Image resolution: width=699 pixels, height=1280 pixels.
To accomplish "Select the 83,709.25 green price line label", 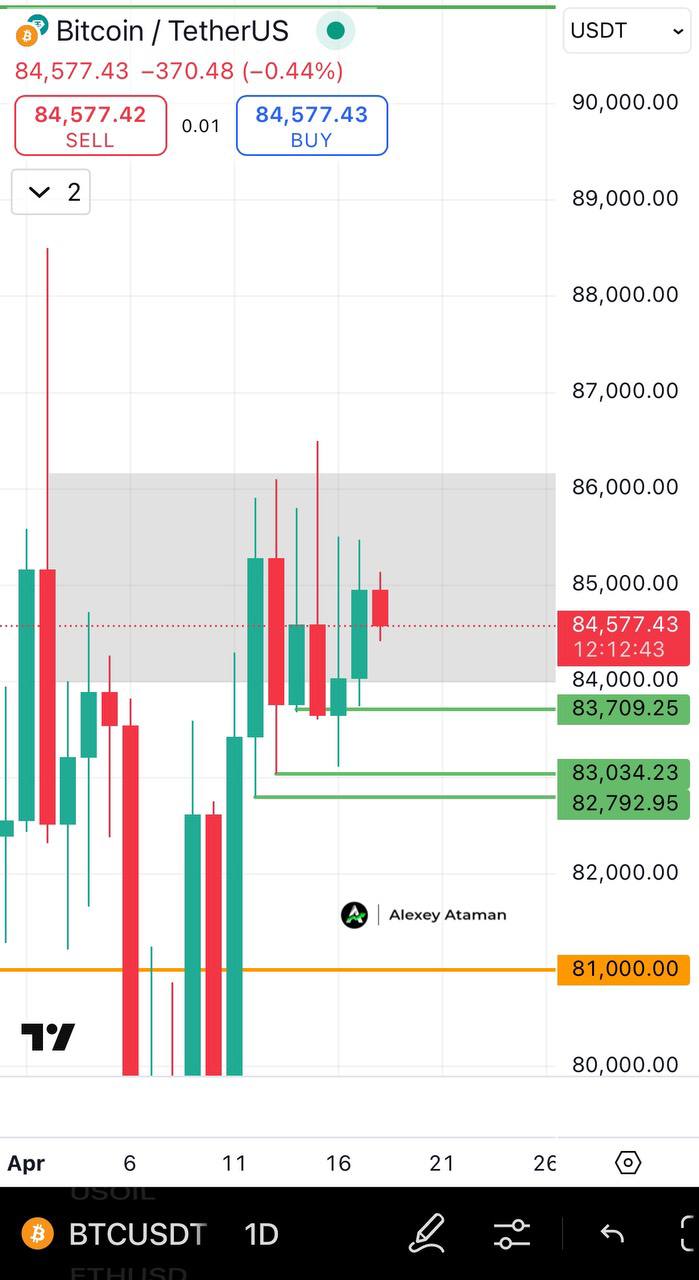I will click(624, 709).
